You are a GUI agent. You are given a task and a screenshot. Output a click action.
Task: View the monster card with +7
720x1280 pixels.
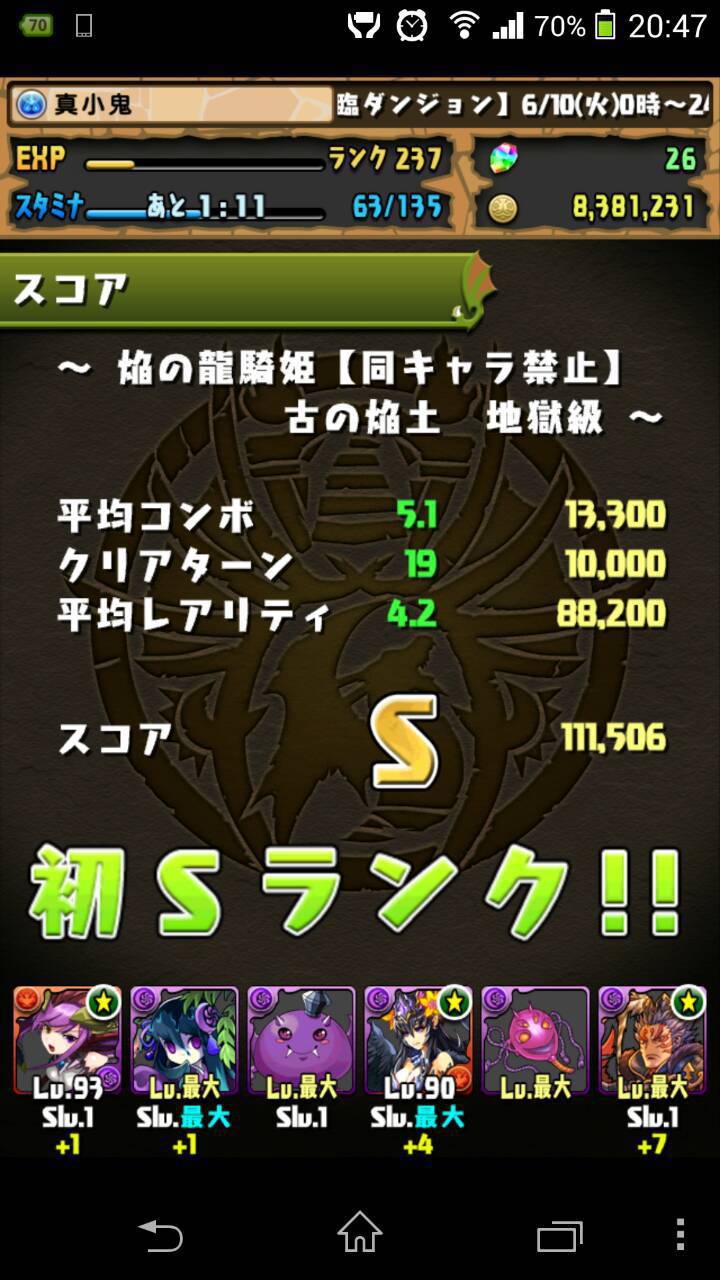(x=652, y=1040)
